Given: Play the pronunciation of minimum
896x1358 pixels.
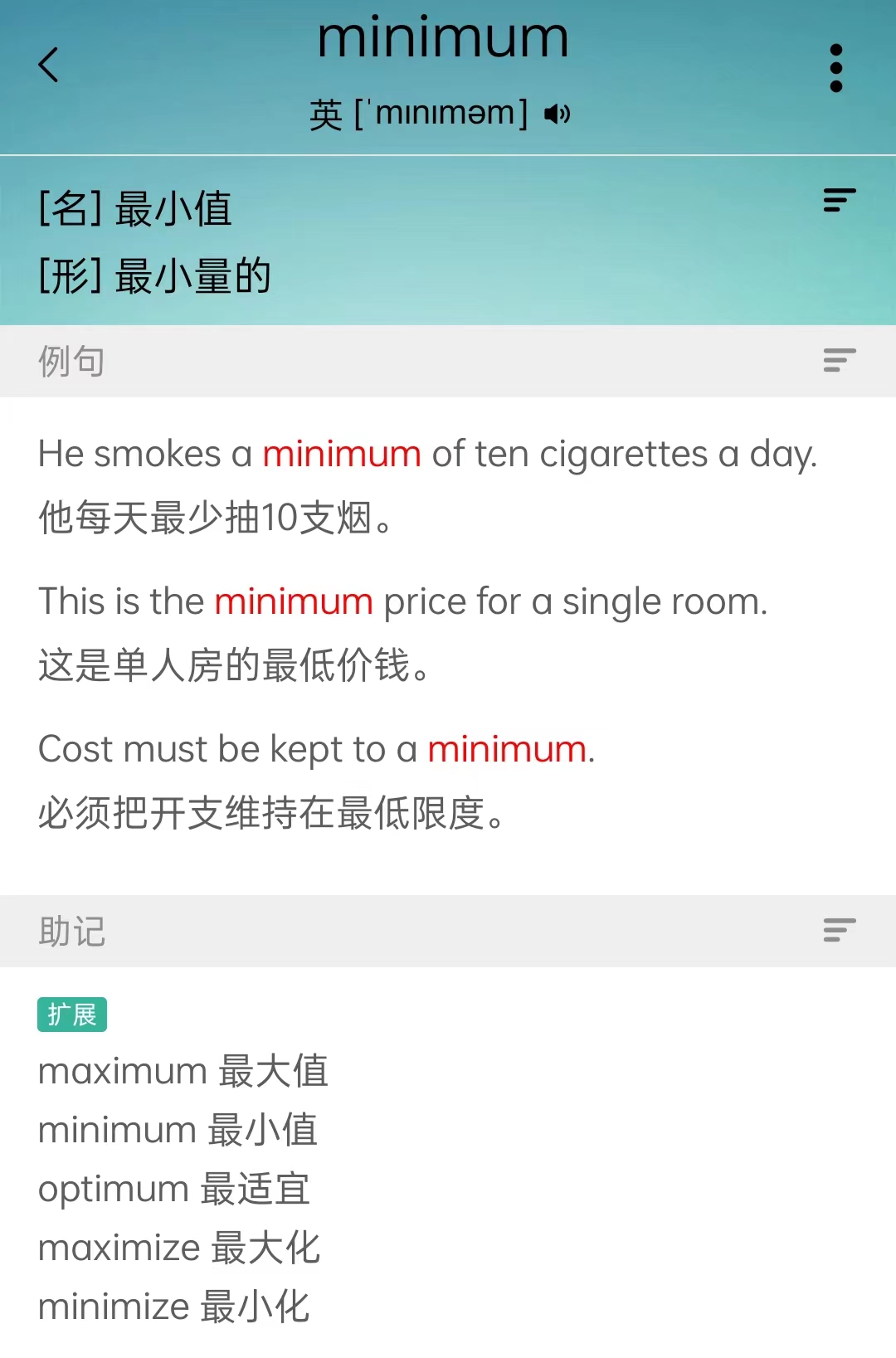Looking at the screenshot, I should tap(557, 114).
